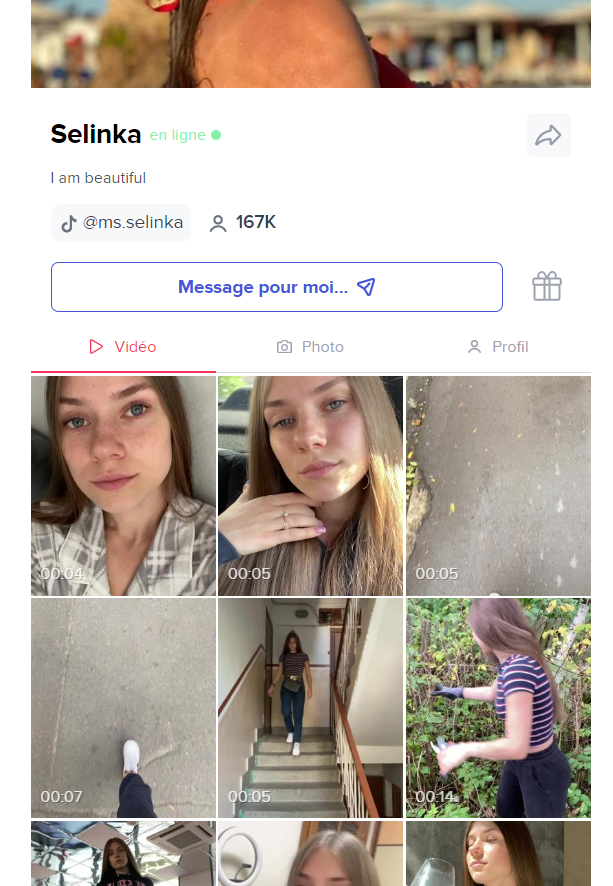The width and height of the screenshot is (613, 886).
Task: Play the 00:14 garden bushes video
Action: coord(498,707)
